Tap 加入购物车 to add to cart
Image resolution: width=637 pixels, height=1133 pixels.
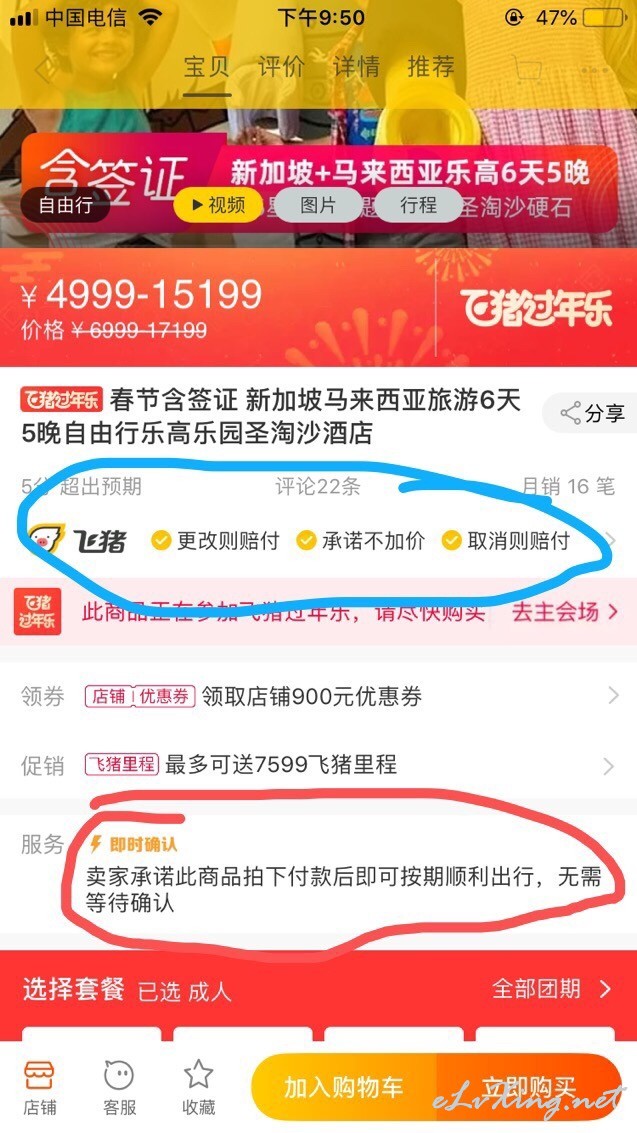344,1087
